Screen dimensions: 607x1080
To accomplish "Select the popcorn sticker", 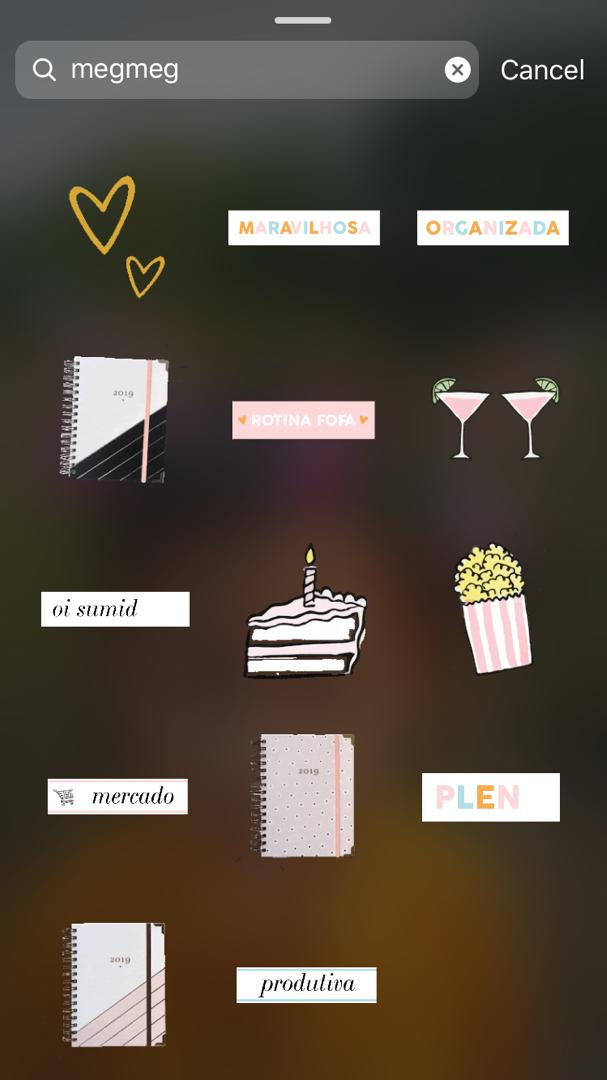I will pos(492,609).
